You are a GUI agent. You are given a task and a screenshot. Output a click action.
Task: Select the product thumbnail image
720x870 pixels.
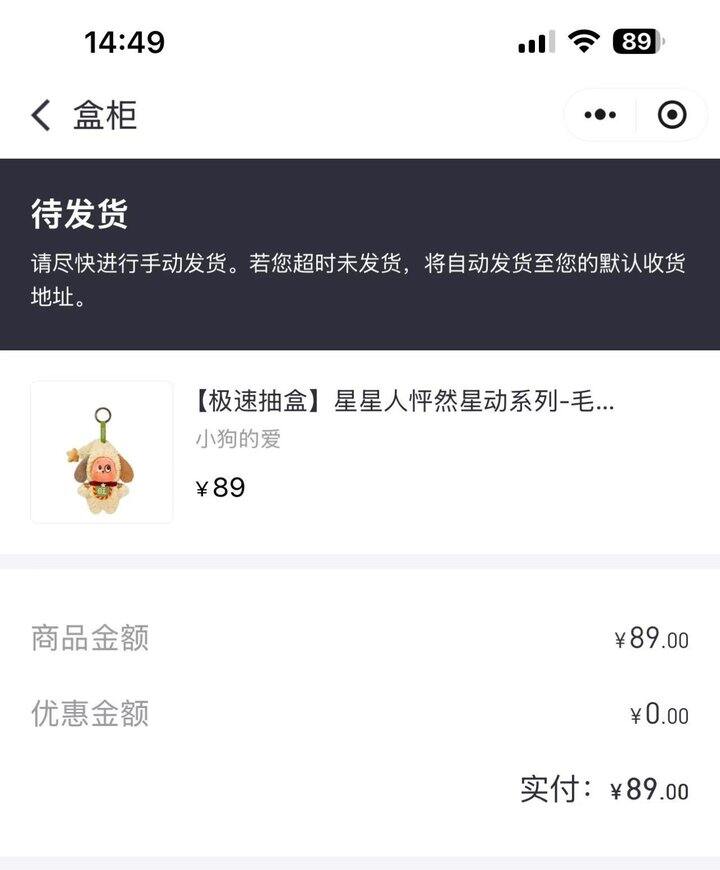pyautogui.click(x=102, y=450)
